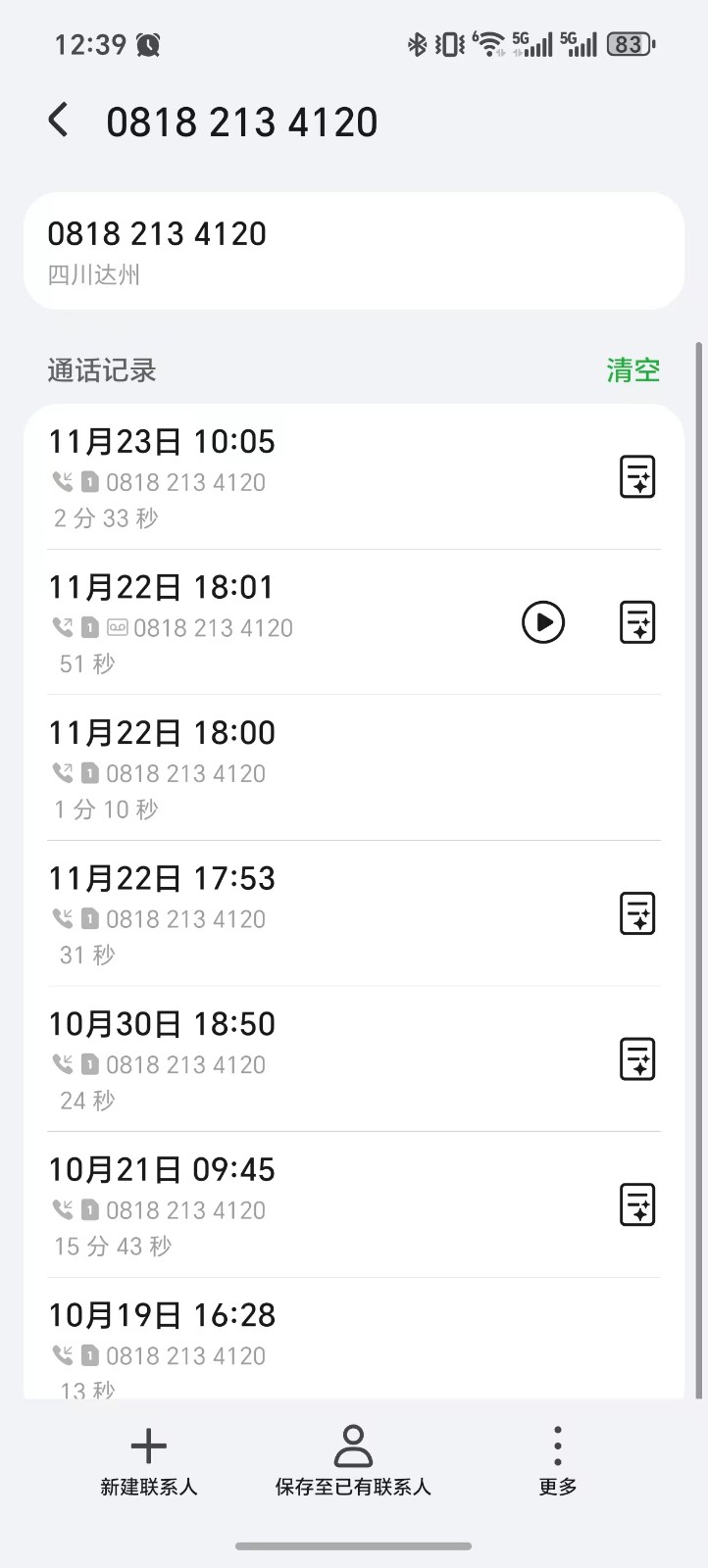Clear call history with 清空

[x=632, y=370]
